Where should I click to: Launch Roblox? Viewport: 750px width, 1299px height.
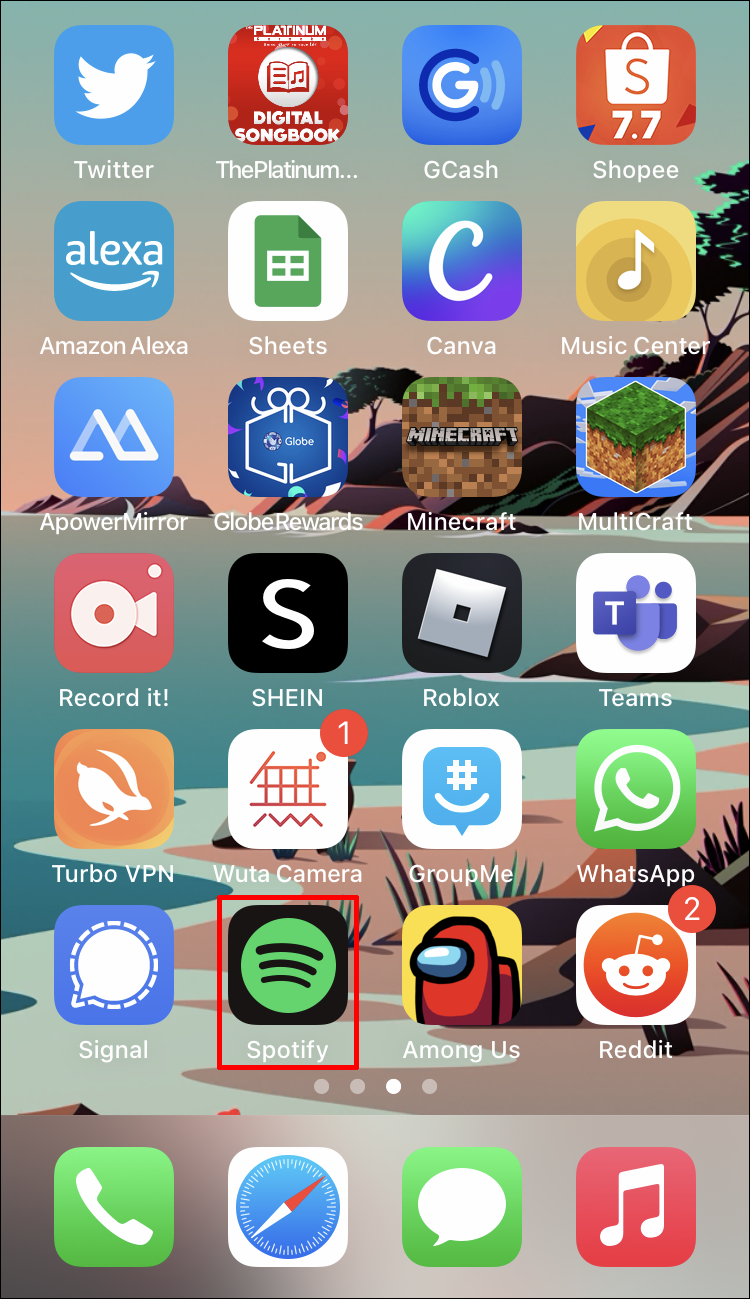click(461, 613)
